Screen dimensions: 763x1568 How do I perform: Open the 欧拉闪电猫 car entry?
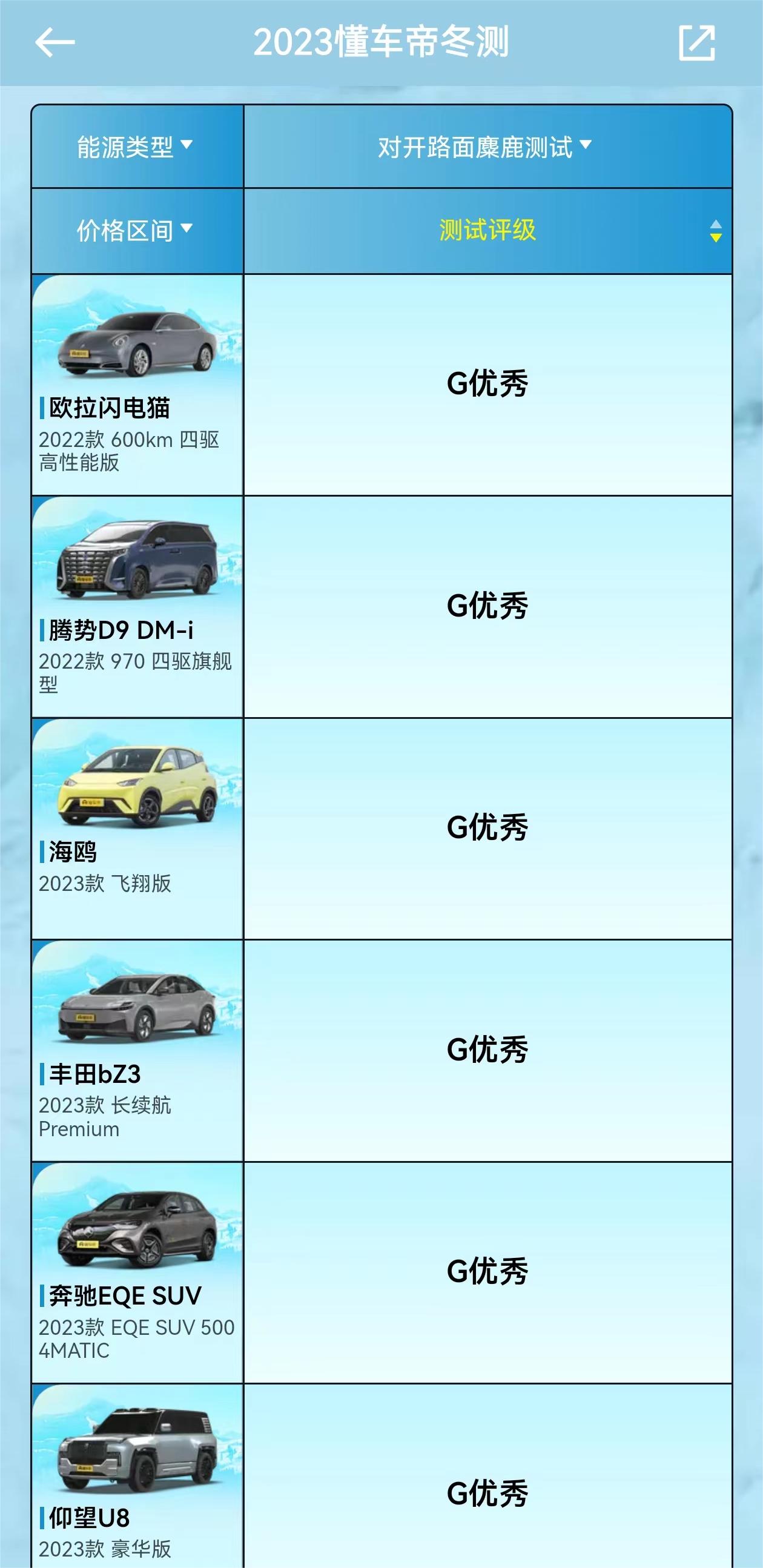pos(137,385)
